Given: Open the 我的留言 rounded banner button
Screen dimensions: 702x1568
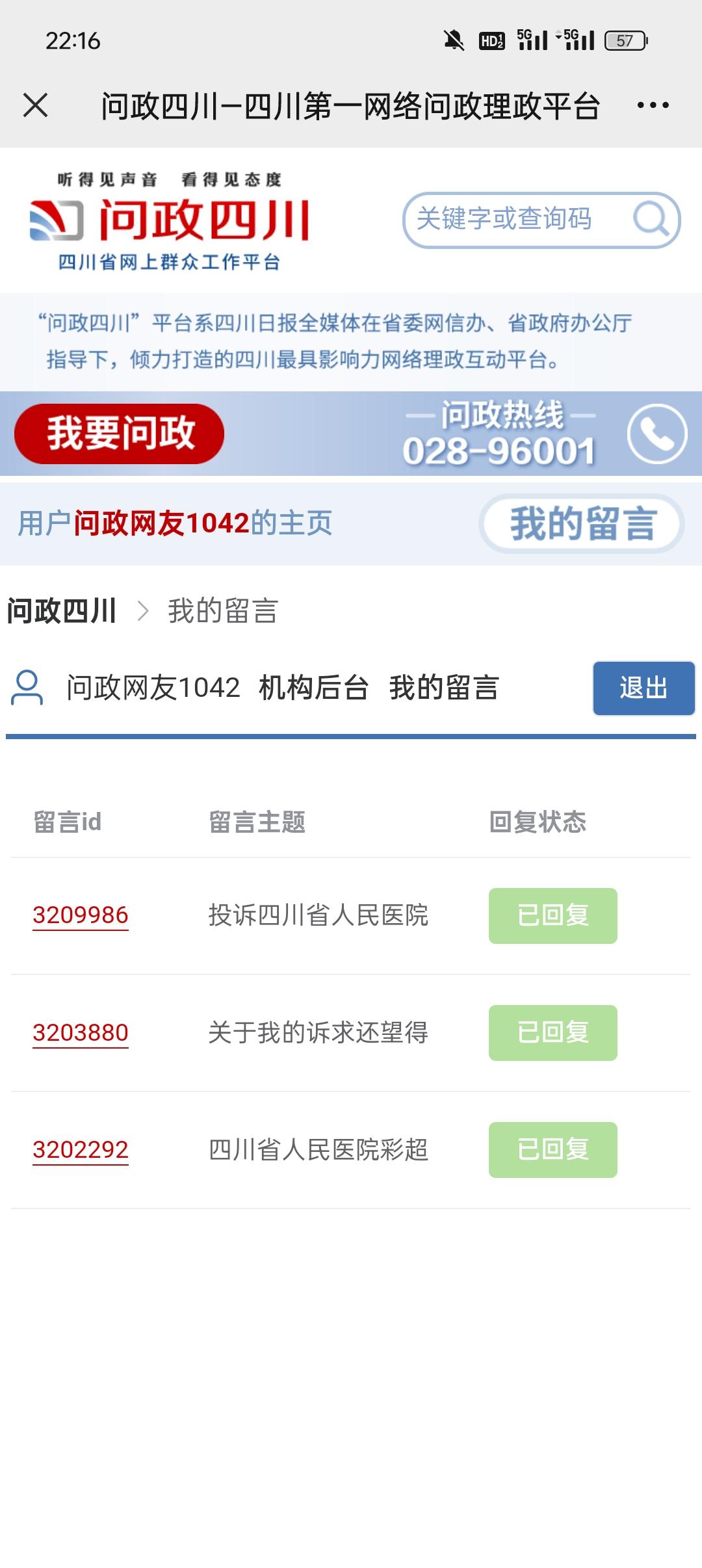Looking at the screenshot, I should [x=582, y=524].
